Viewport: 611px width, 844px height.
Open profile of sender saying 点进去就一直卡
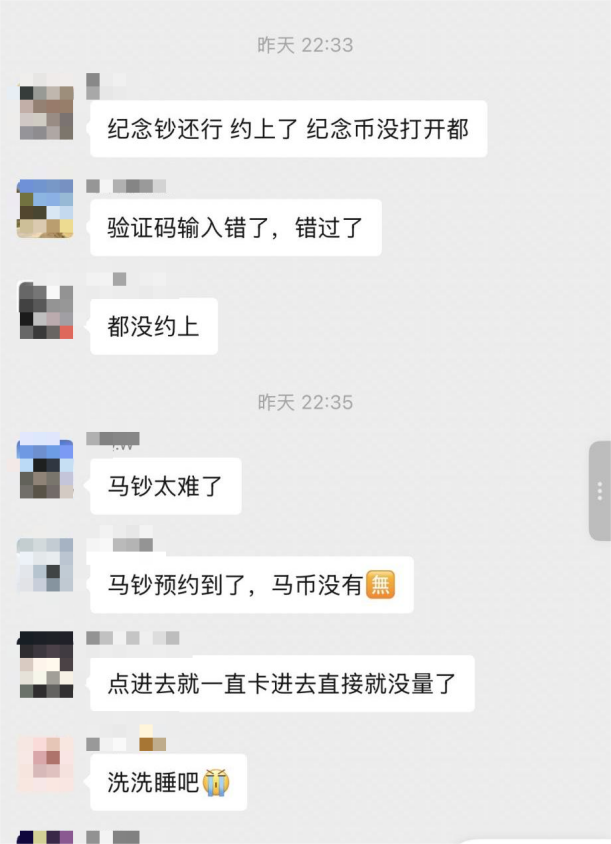click(46, 664)
